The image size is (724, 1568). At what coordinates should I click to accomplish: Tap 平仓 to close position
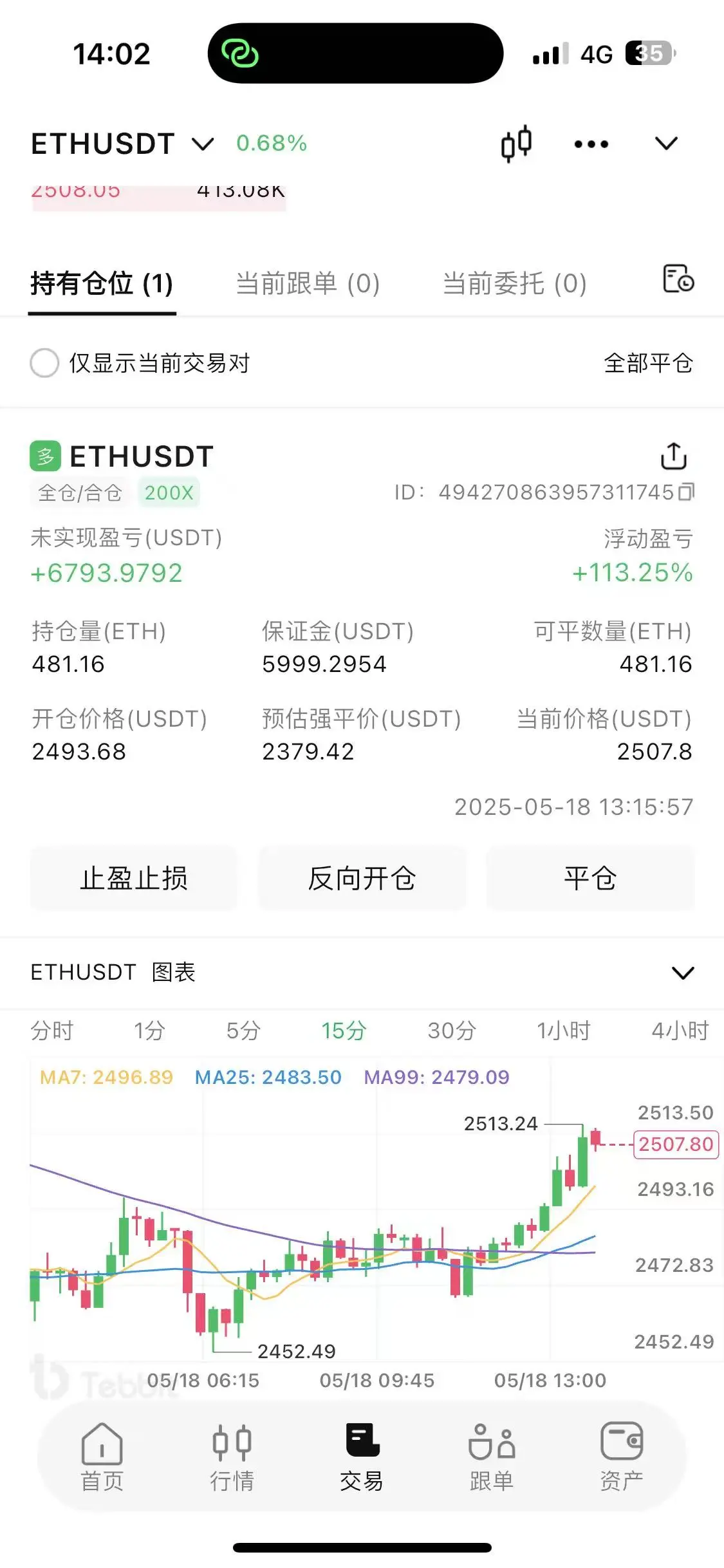point(590,879)
